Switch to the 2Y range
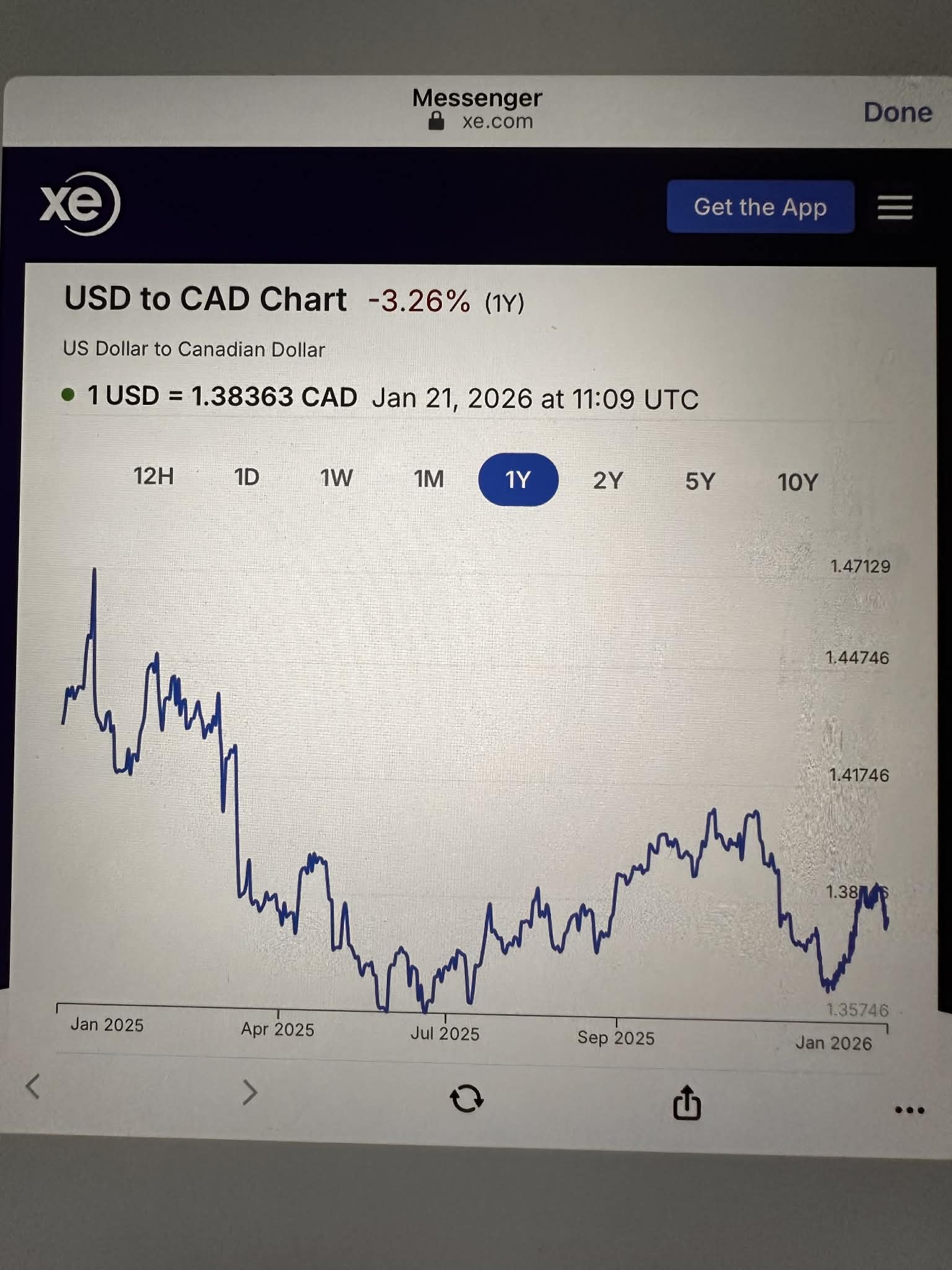 (x=607, y=481)
